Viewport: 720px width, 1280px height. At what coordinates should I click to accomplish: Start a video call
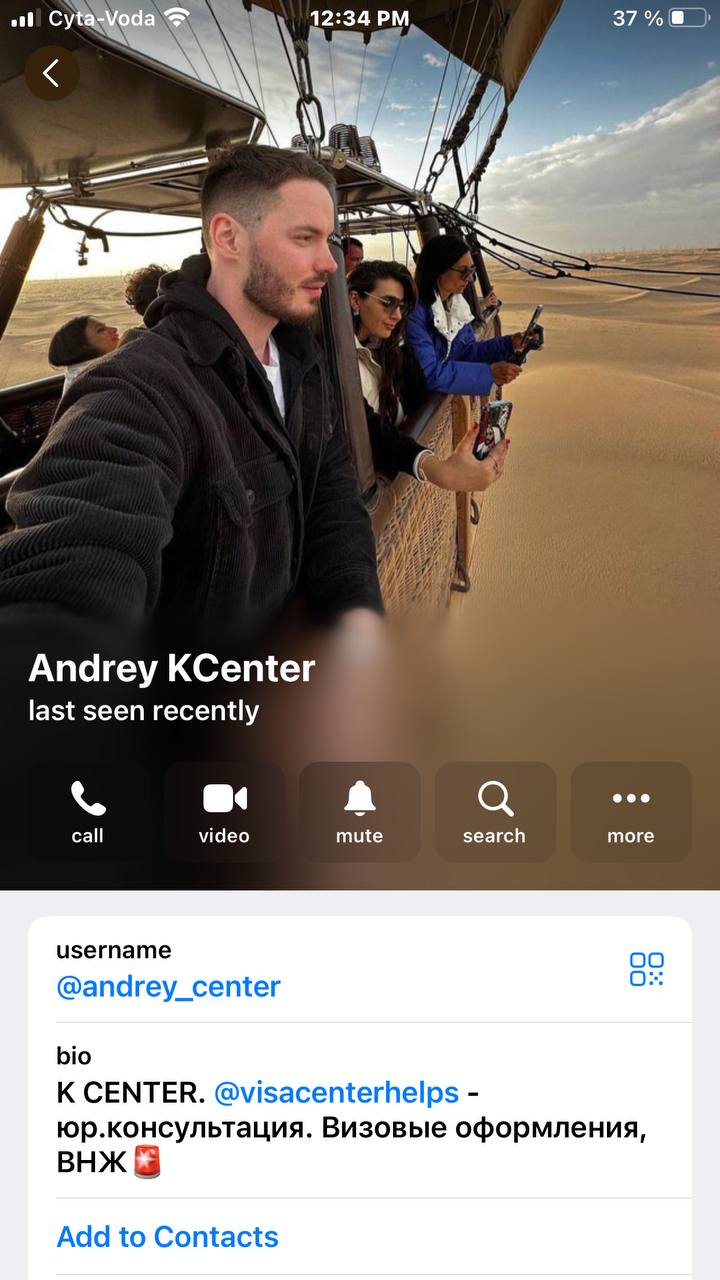coord(224,812)
